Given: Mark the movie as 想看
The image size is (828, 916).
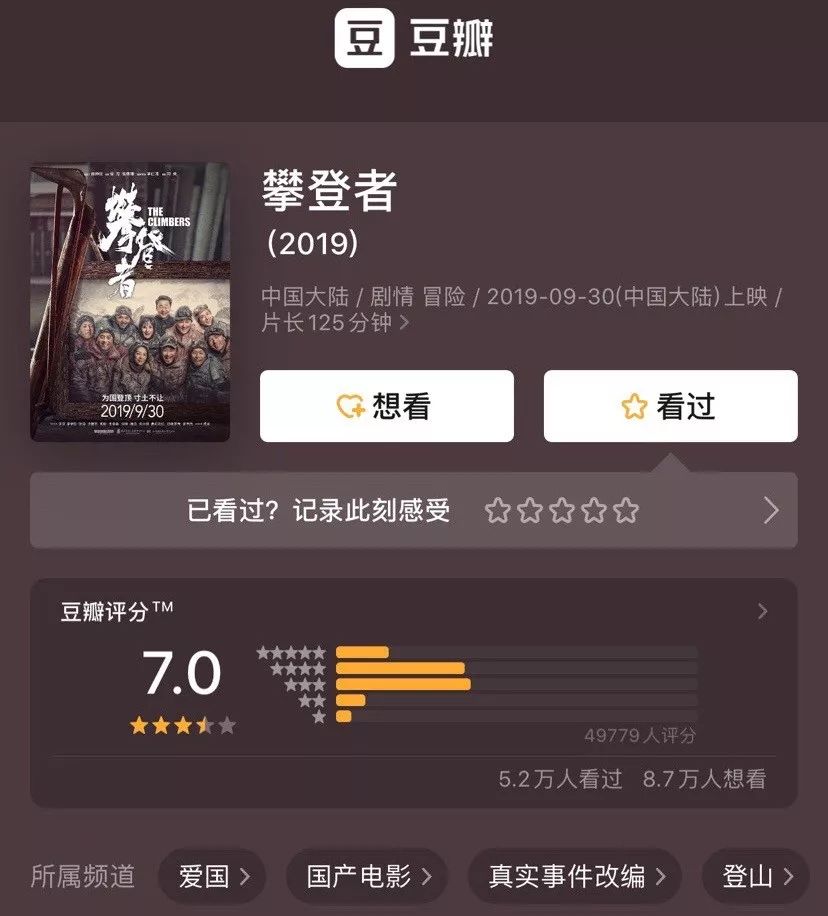Looking at the screenshot, I should point(387,406).
